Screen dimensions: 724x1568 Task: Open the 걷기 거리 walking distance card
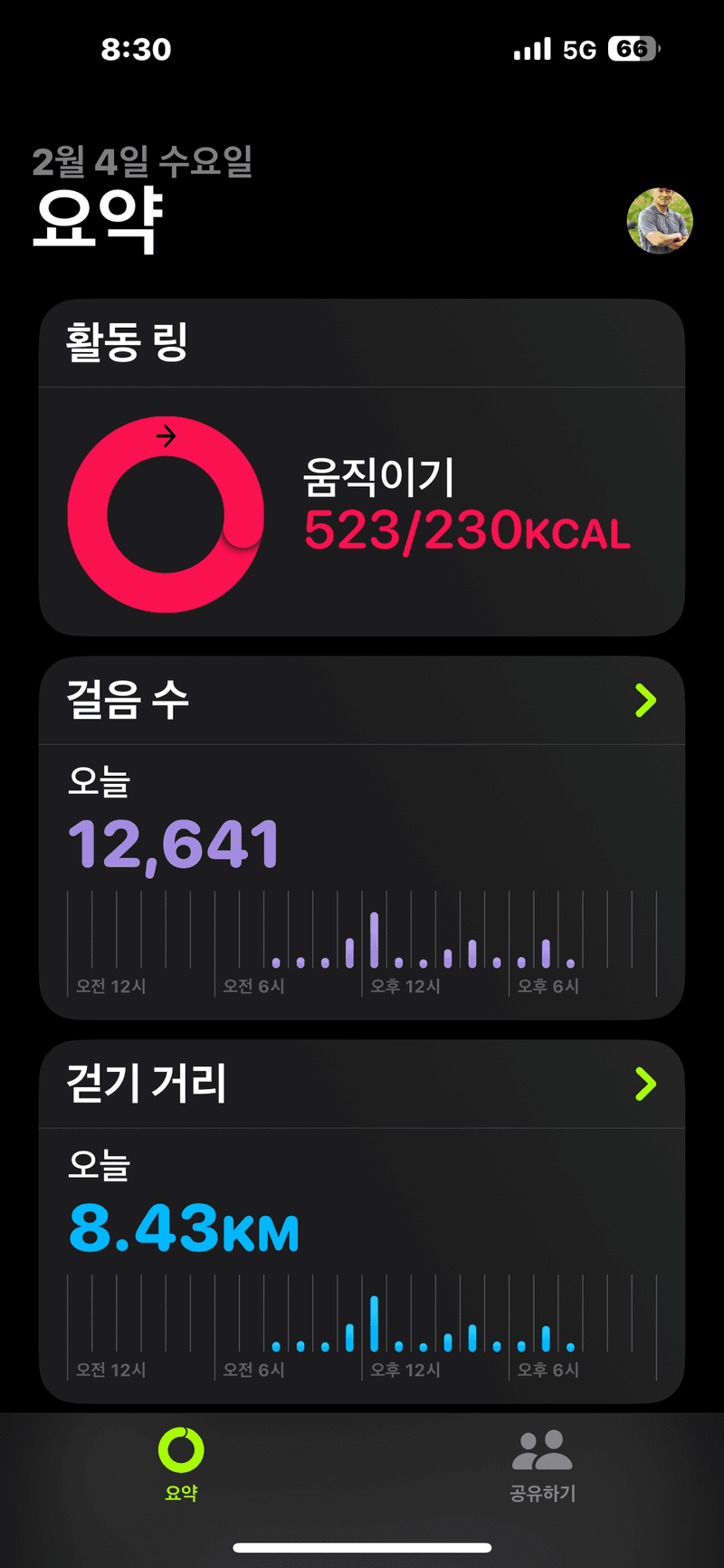[362, 1220]
